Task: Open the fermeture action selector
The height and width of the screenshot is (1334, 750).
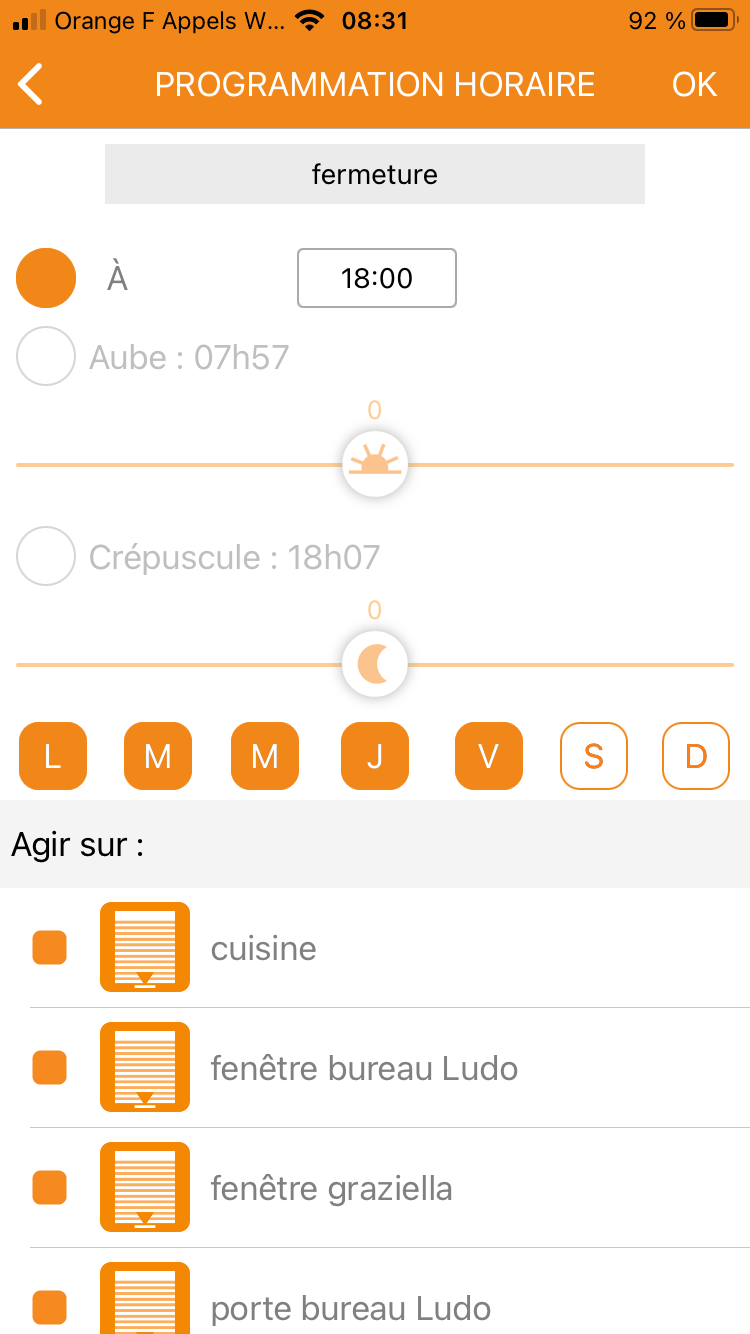Action: (x=375, y=175)
